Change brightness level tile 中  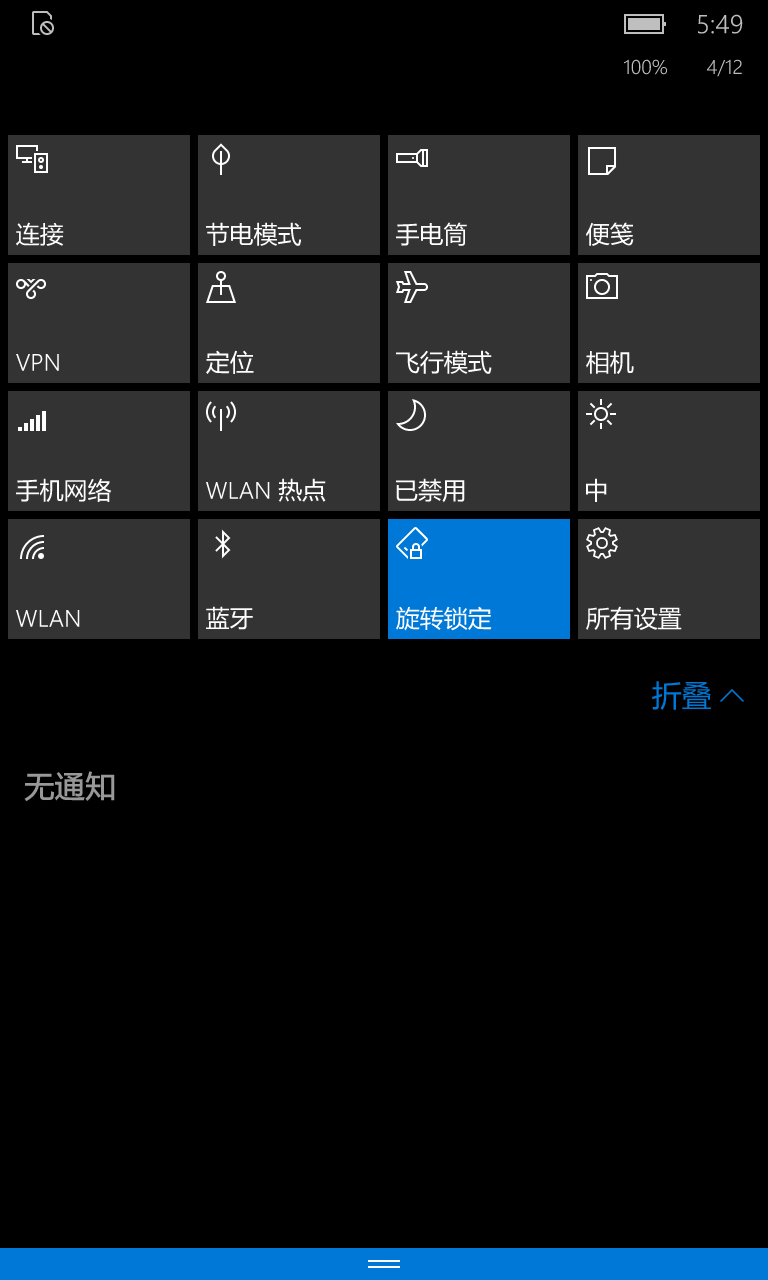[x=669, y=451]
